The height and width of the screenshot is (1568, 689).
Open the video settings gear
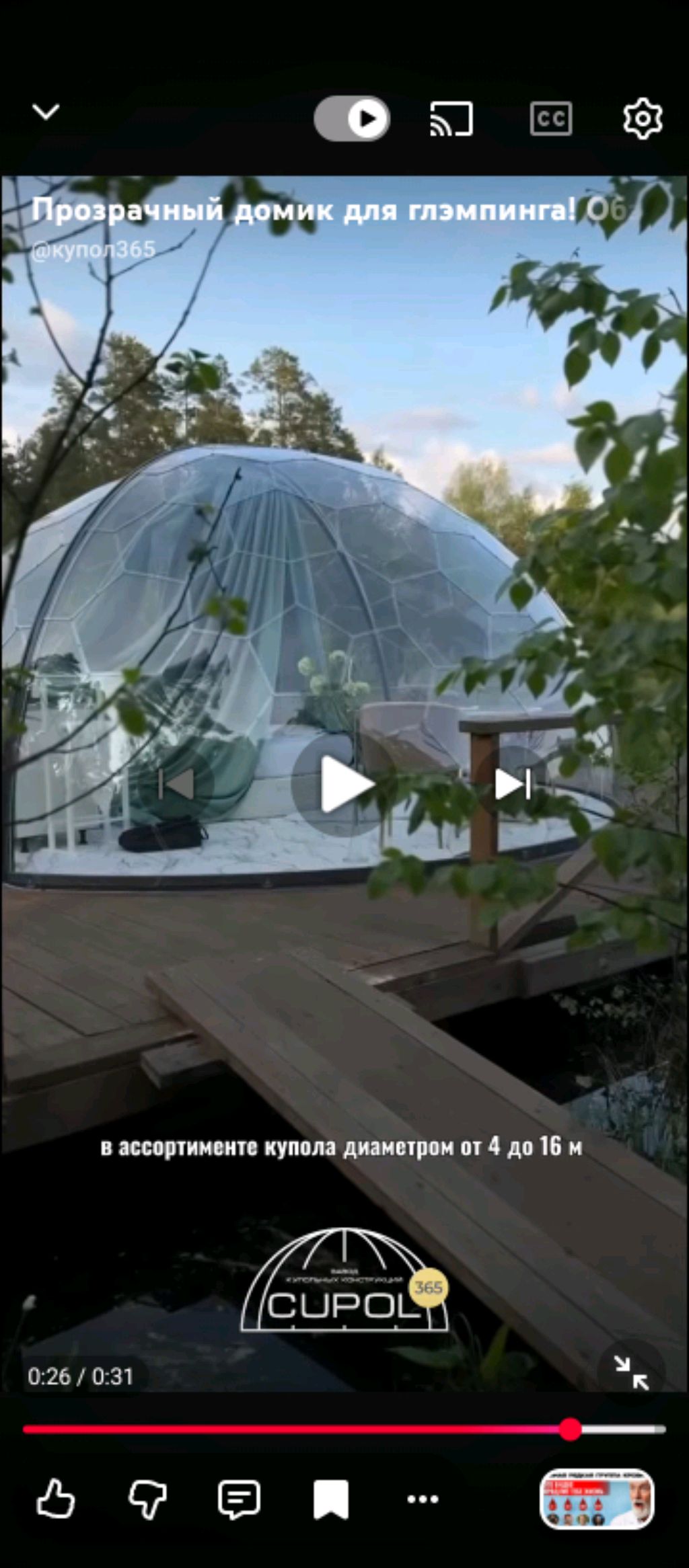(642, 119)
